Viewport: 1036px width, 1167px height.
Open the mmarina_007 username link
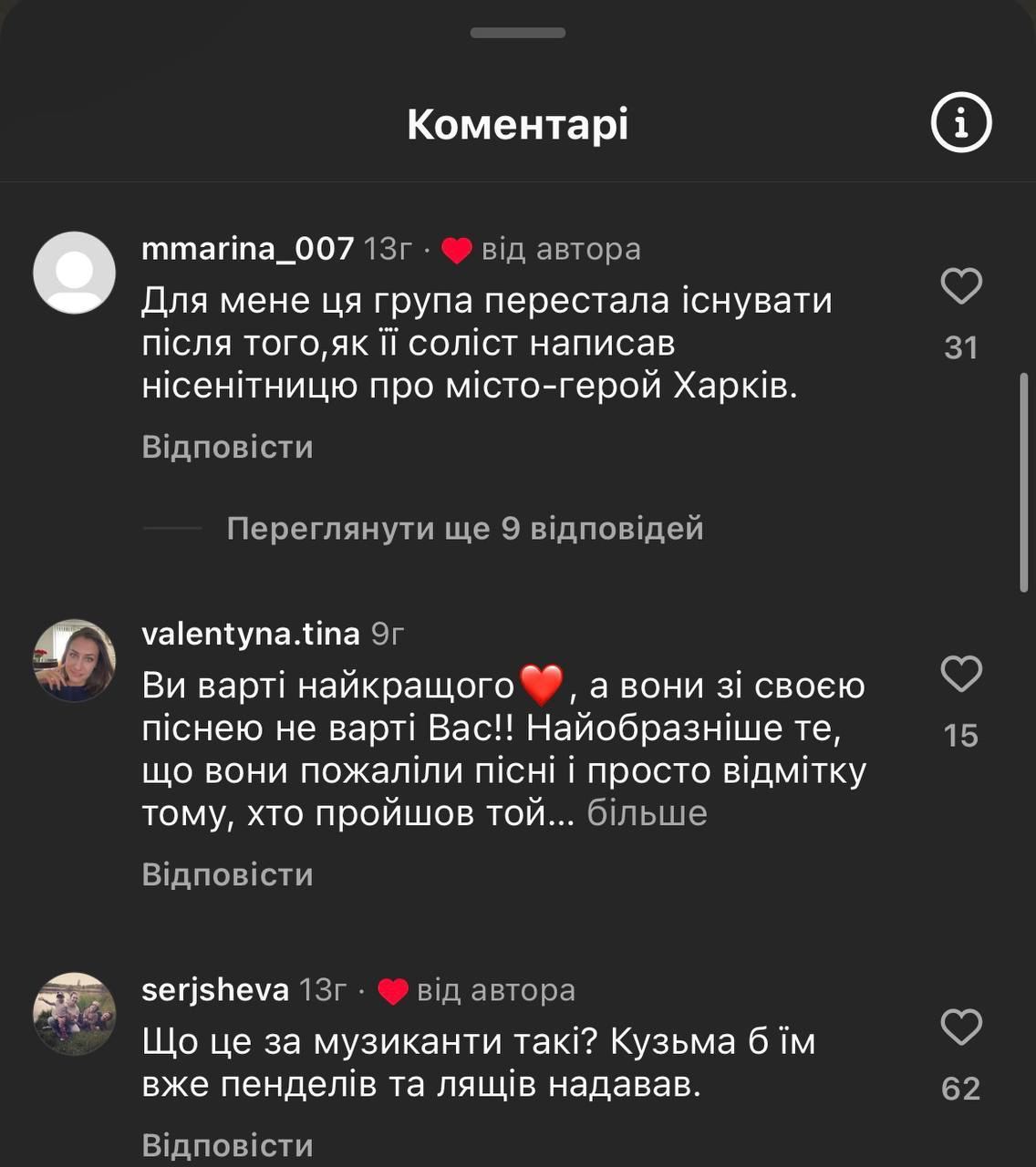(247, 248)
